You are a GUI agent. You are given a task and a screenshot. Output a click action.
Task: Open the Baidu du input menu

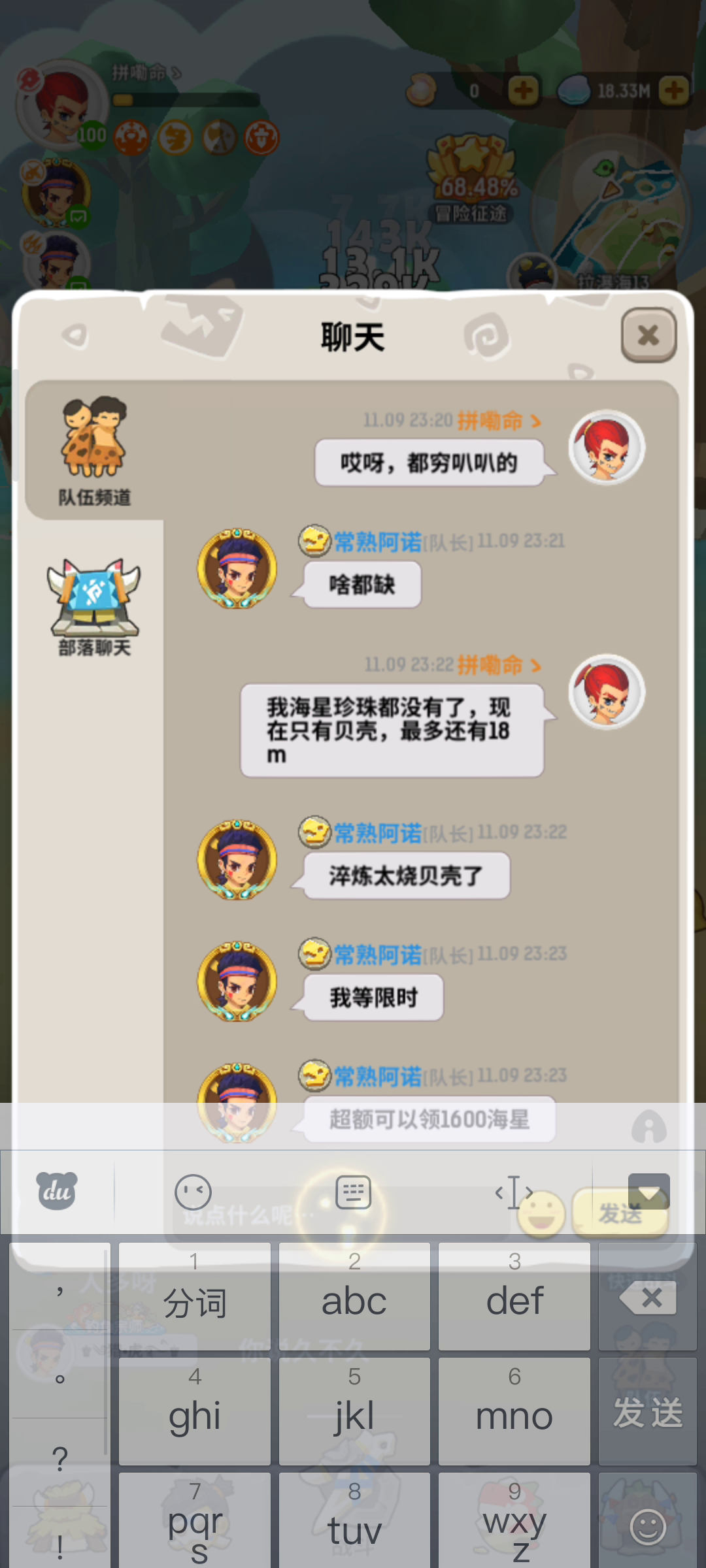57,1192
